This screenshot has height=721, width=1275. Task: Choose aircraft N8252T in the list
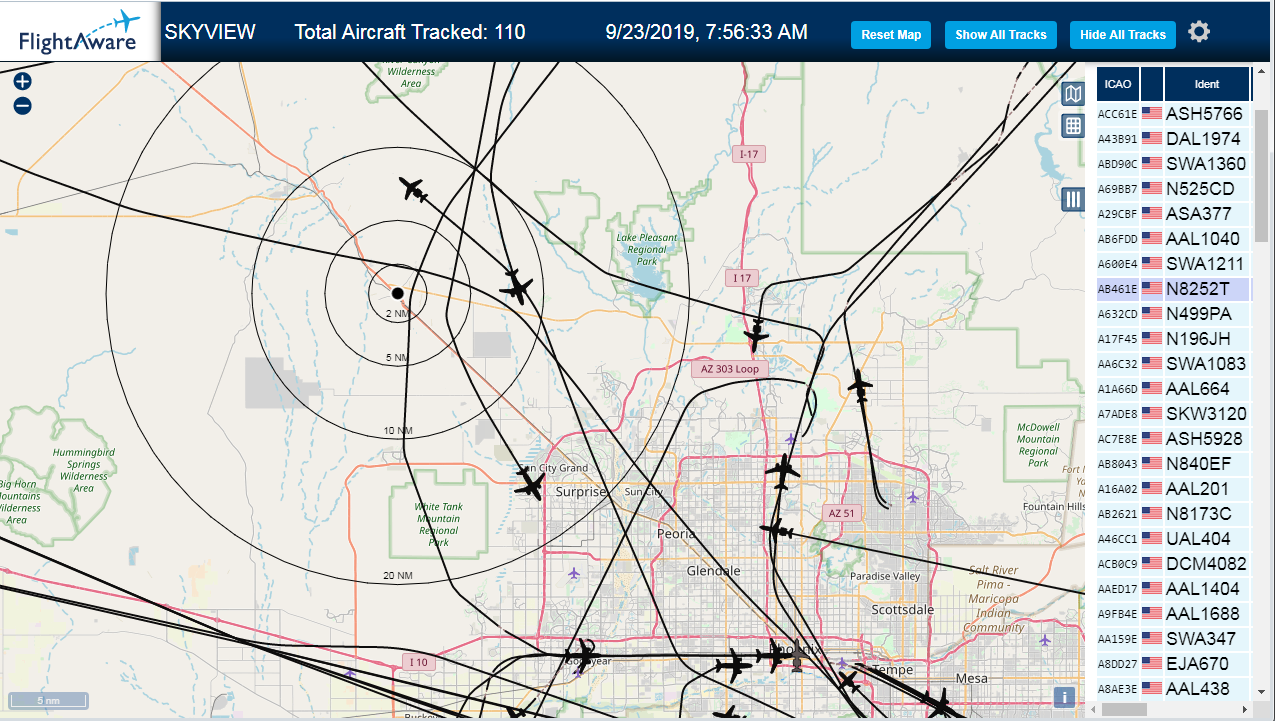[x=1173, y=289]
